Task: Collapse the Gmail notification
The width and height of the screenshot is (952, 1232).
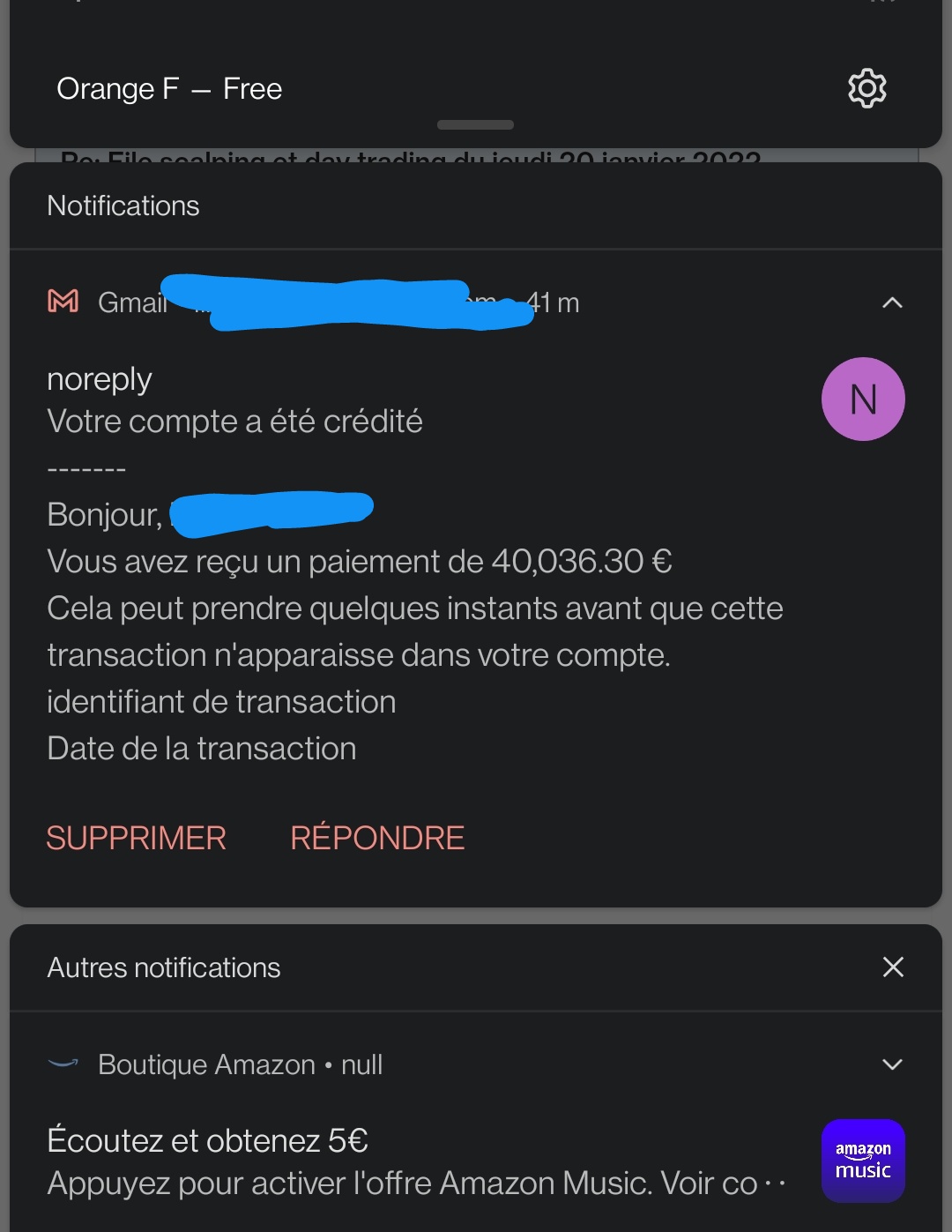Action: (892, 302)
